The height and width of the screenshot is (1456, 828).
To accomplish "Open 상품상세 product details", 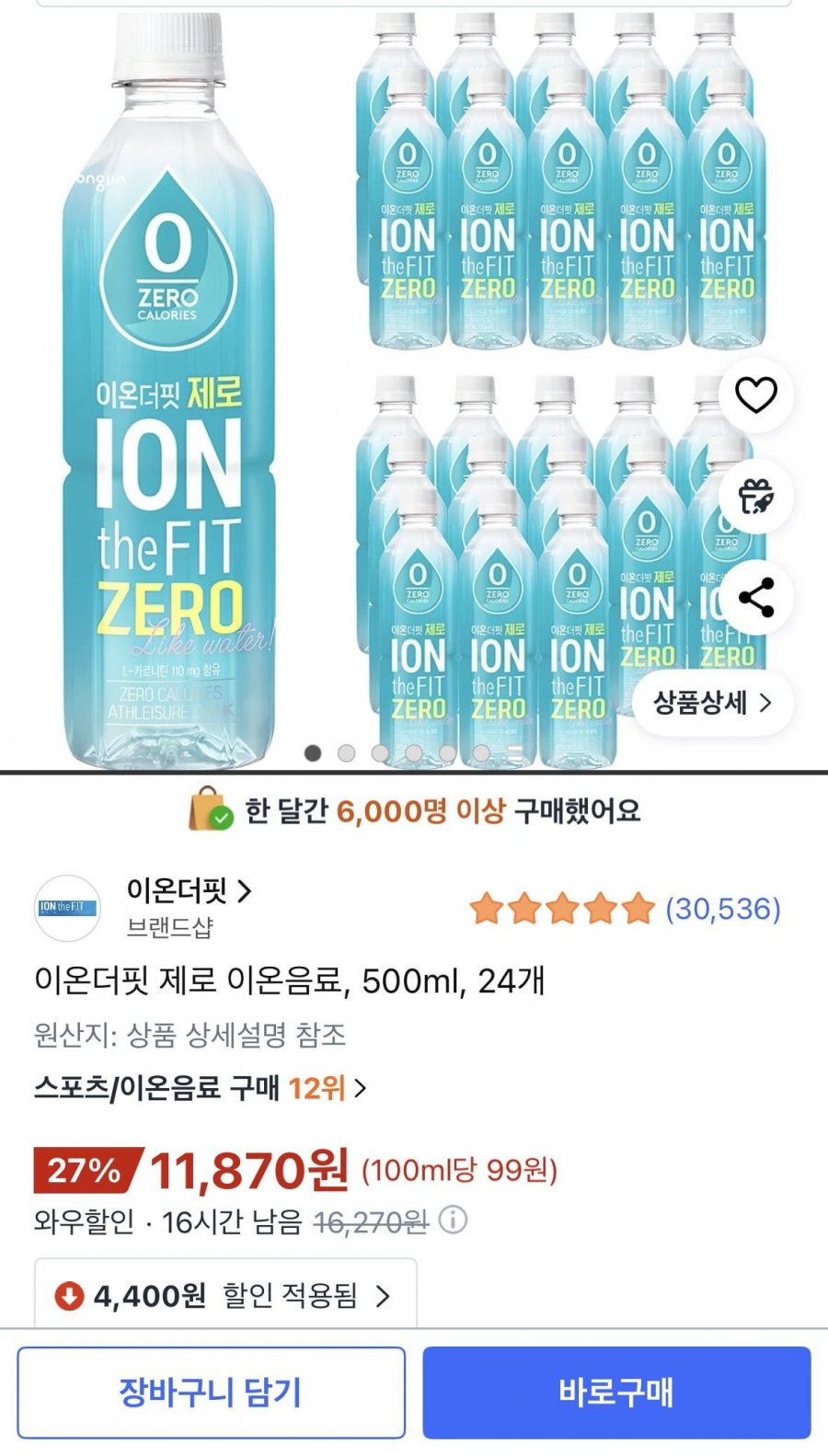I will point(712,704).
